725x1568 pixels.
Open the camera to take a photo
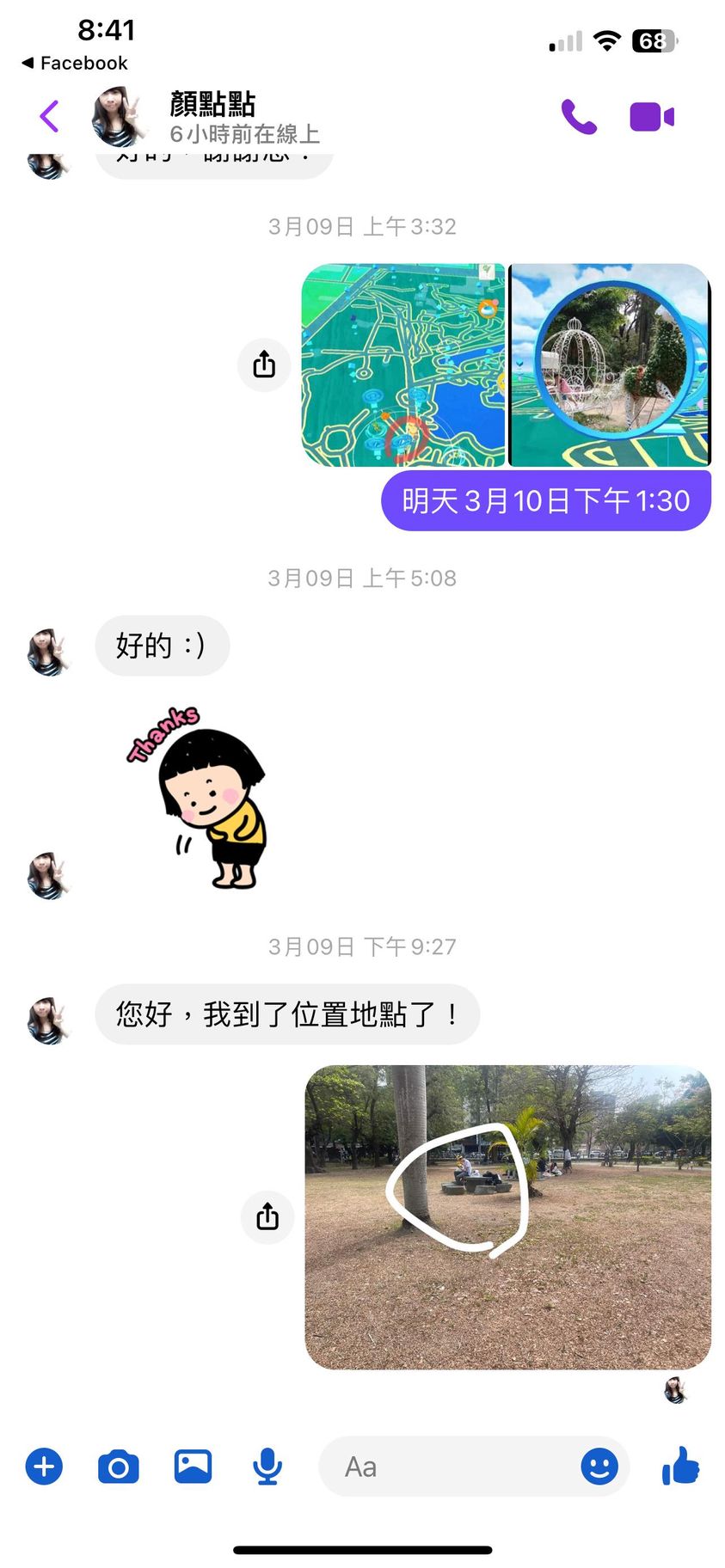coord(119,1466)
